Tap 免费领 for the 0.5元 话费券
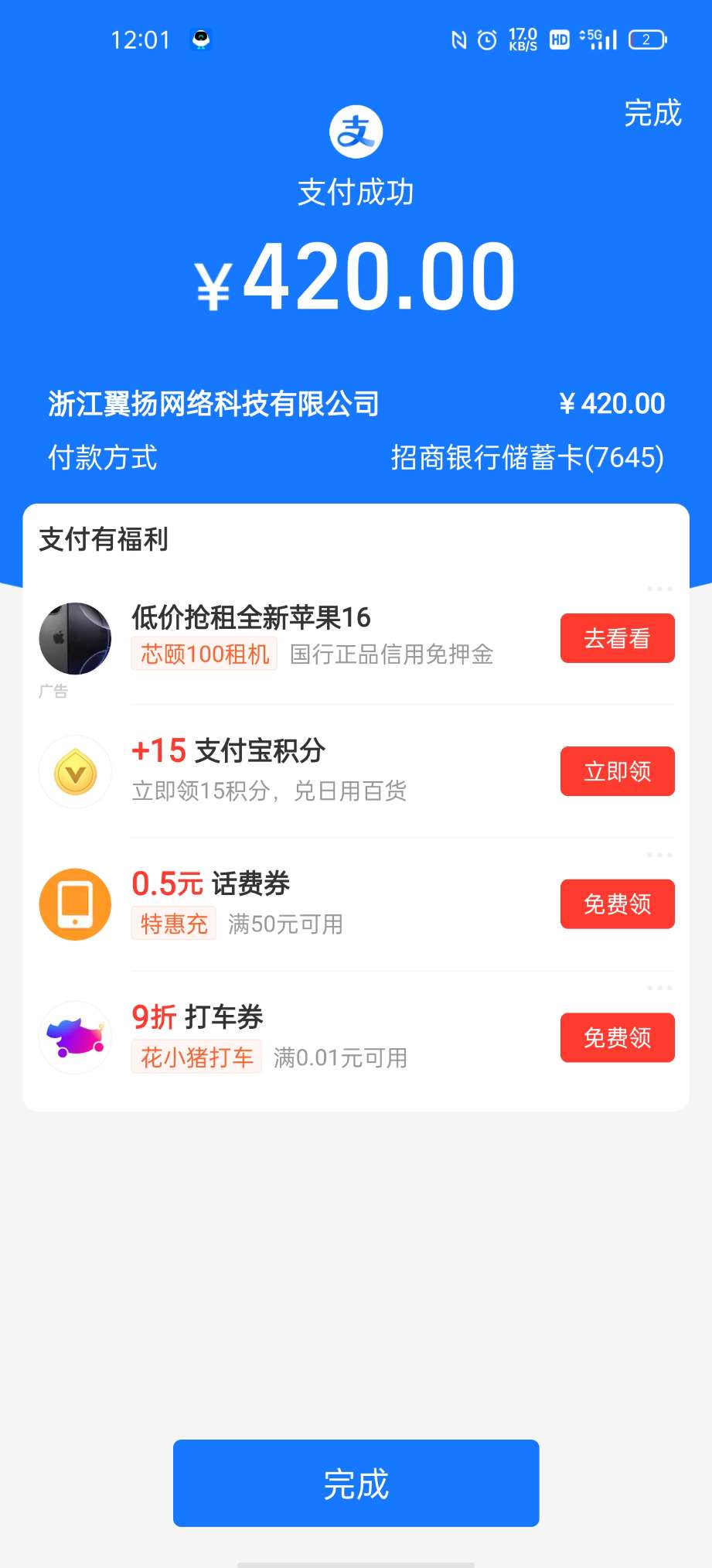This screenshot has height=1568, width=712. (x=617, y=904)
